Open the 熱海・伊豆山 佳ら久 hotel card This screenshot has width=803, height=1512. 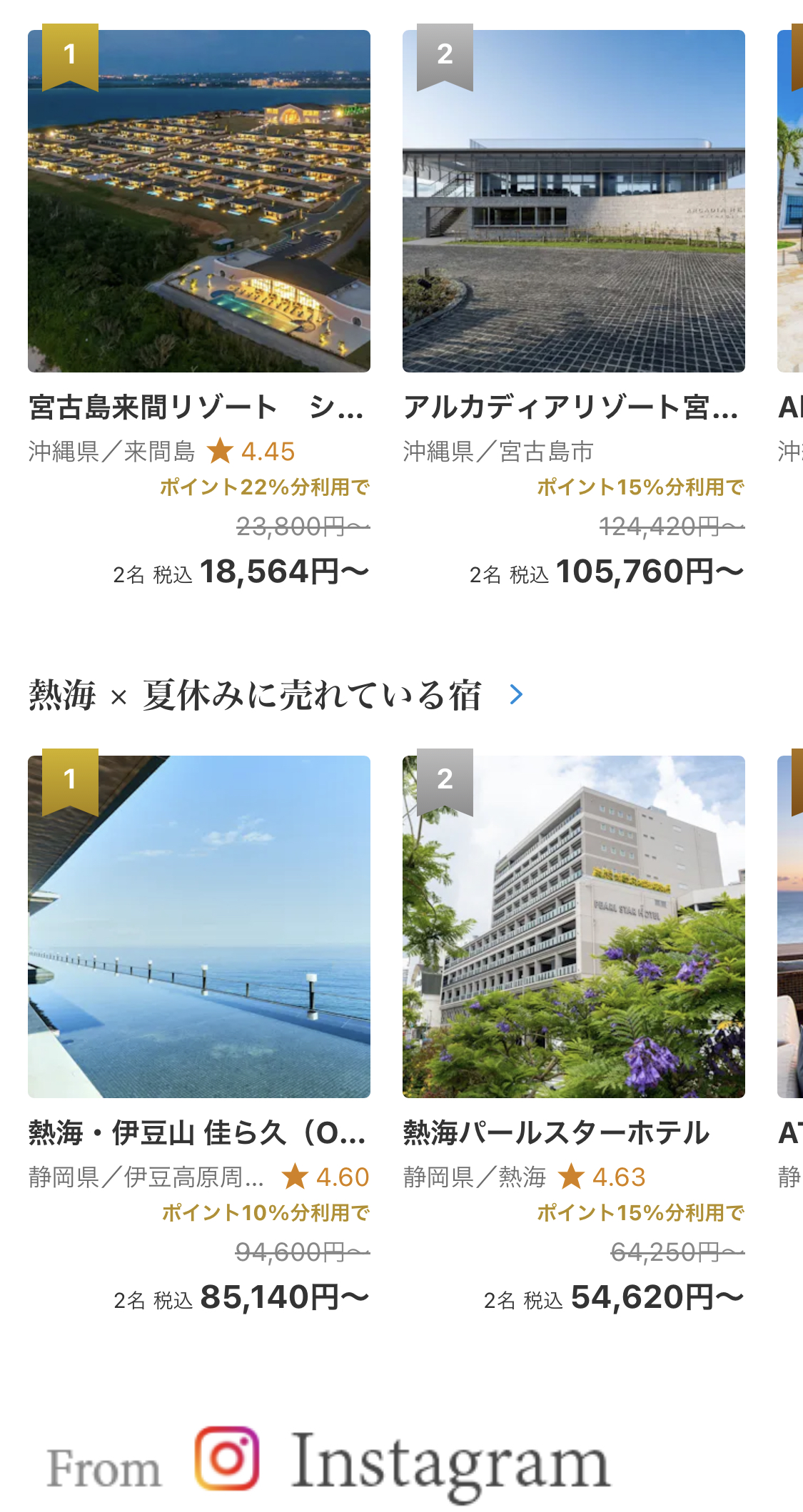199,1033
